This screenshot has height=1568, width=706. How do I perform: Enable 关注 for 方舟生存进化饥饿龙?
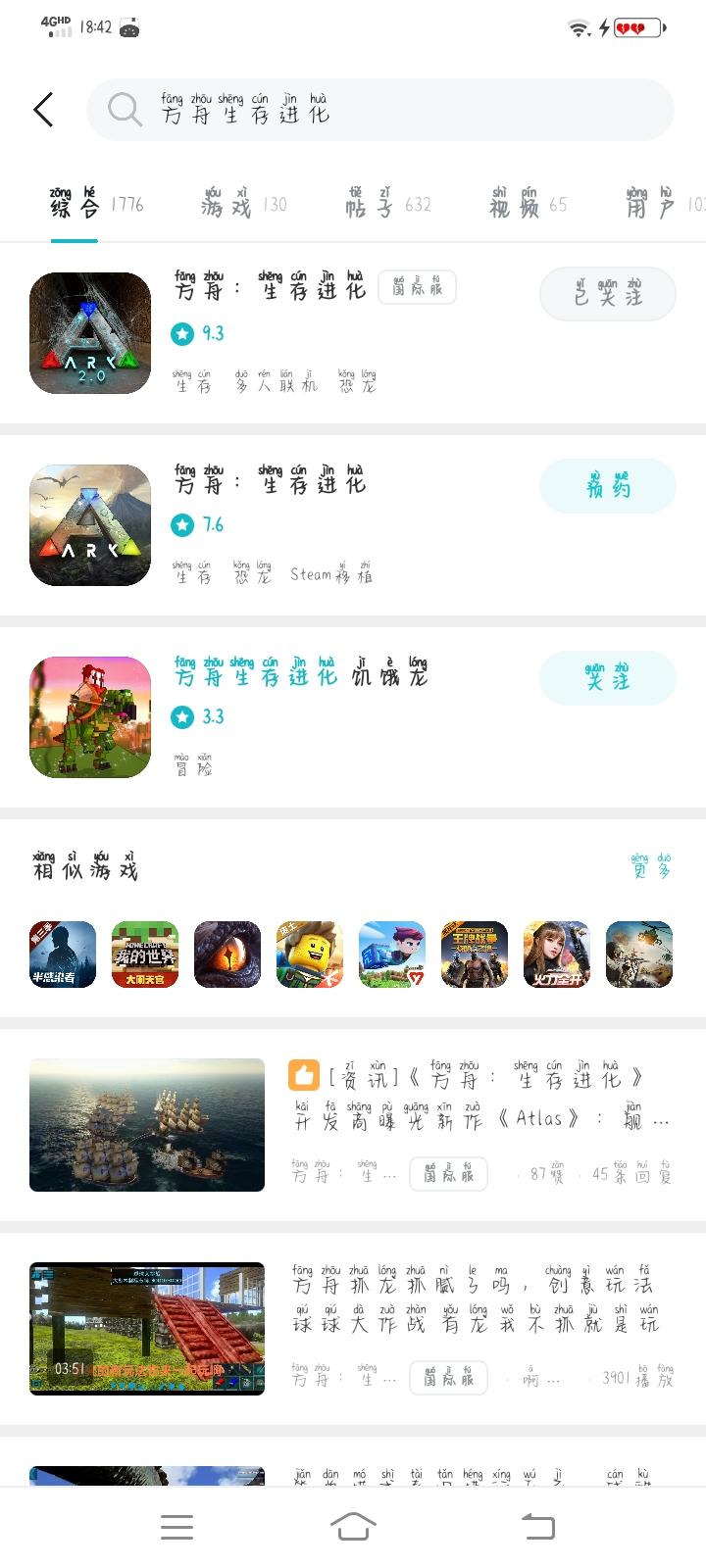[x=607, y=677]
